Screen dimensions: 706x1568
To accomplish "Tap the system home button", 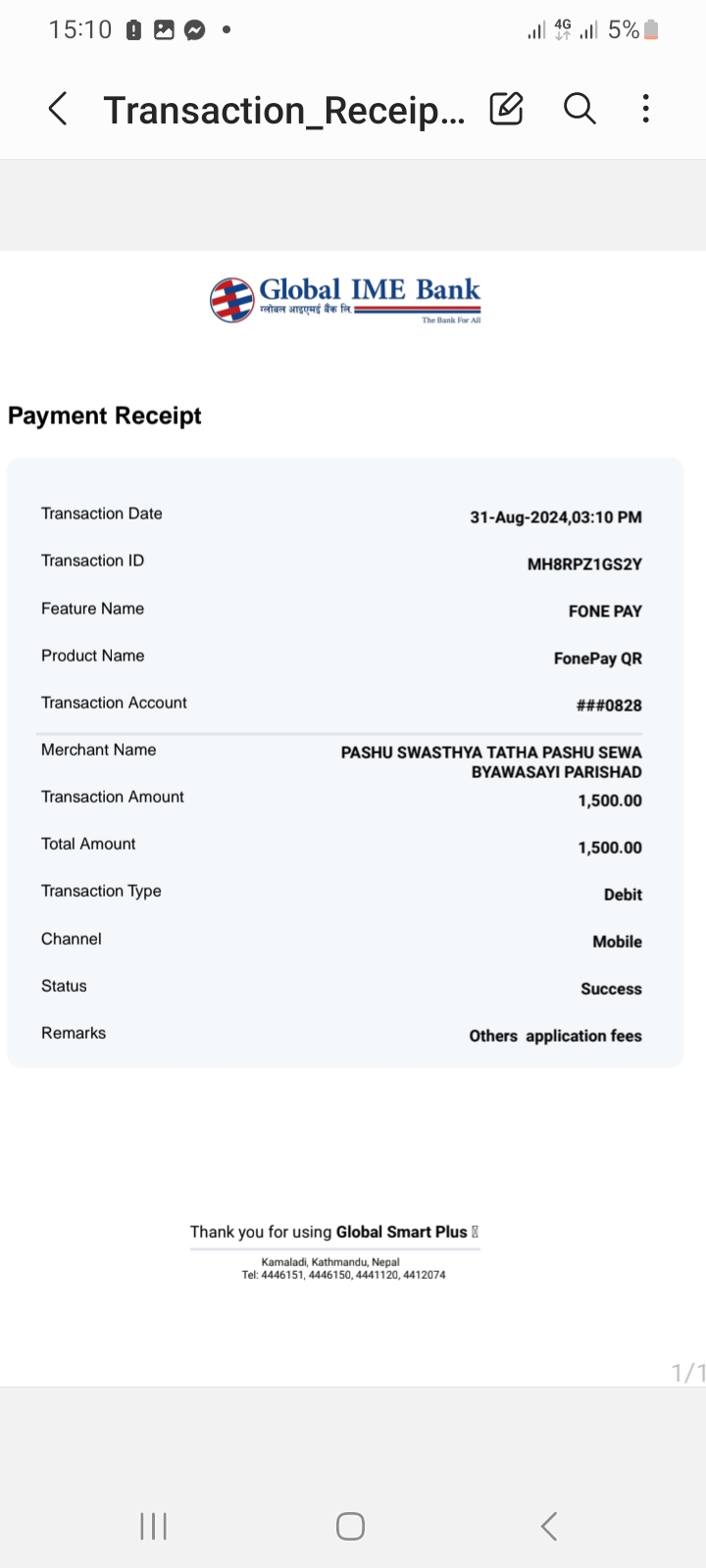I will [350, 1526].
